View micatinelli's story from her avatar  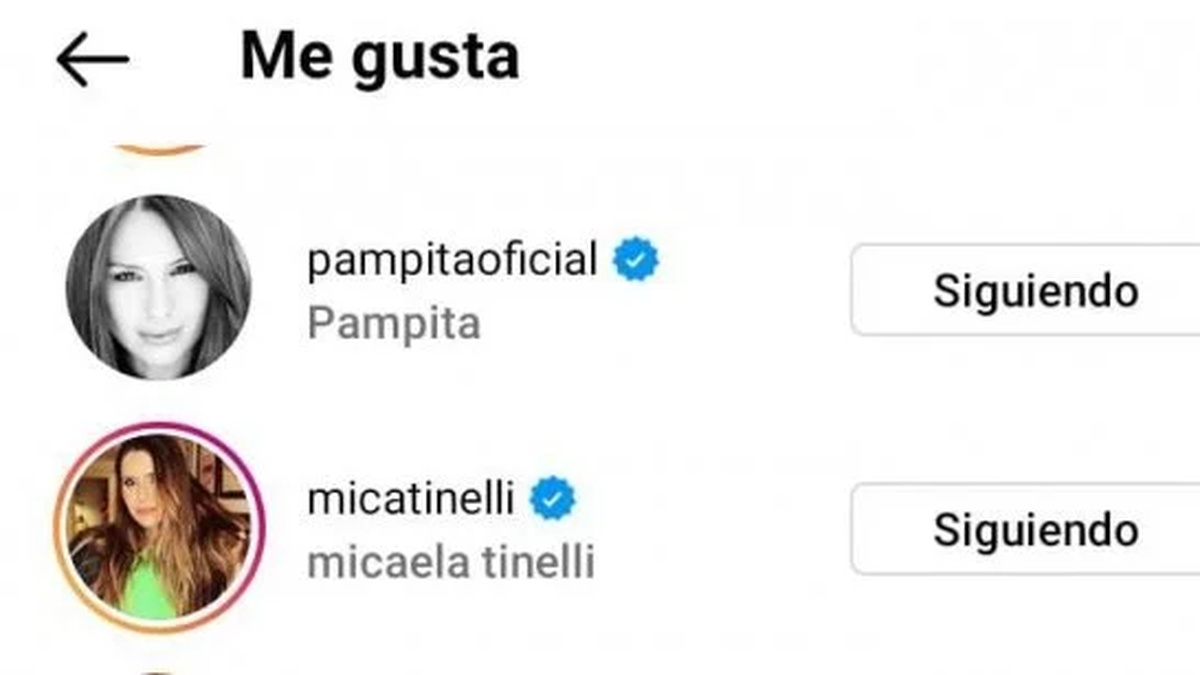tap(159, 527)
